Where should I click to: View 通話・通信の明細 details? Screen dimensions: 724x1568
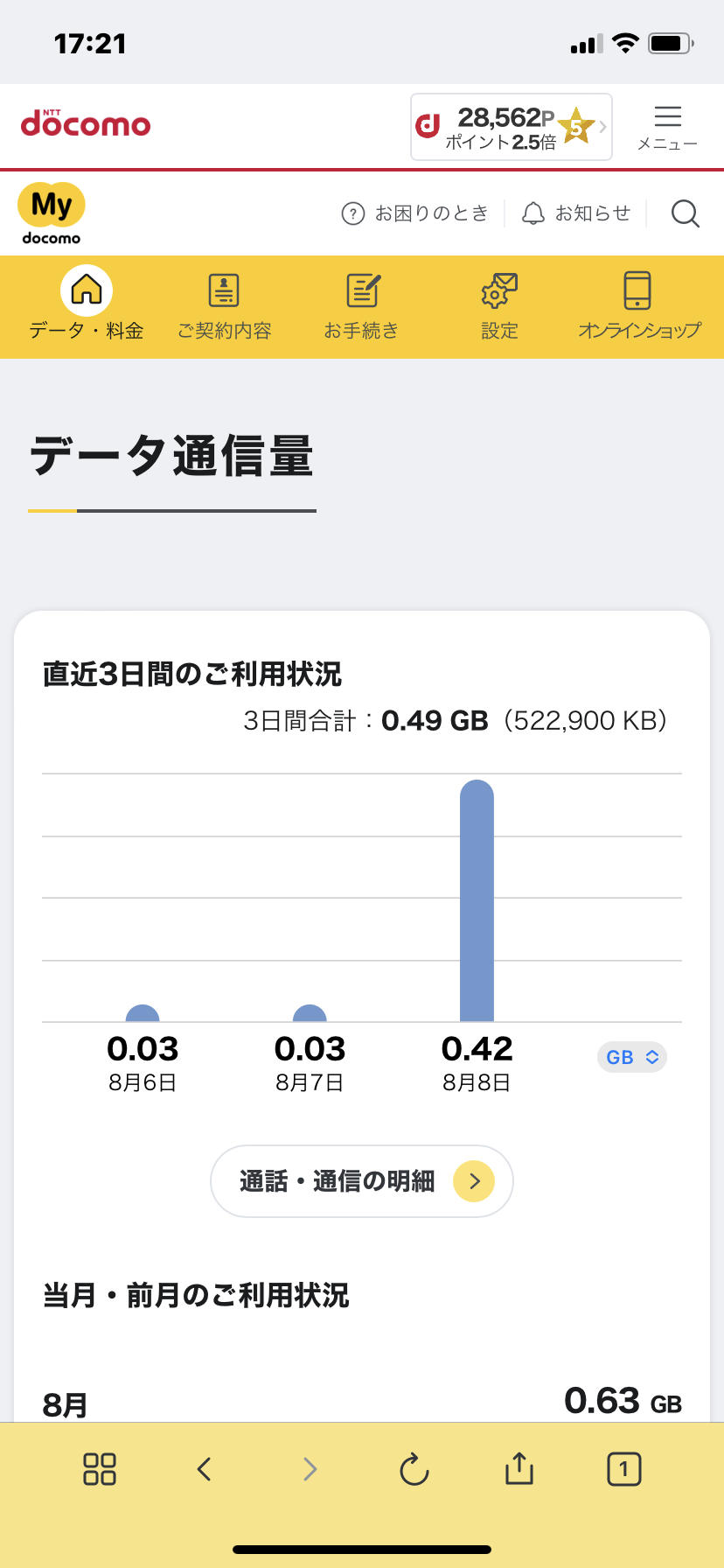pyautogui.click(x=361, y=1181)
